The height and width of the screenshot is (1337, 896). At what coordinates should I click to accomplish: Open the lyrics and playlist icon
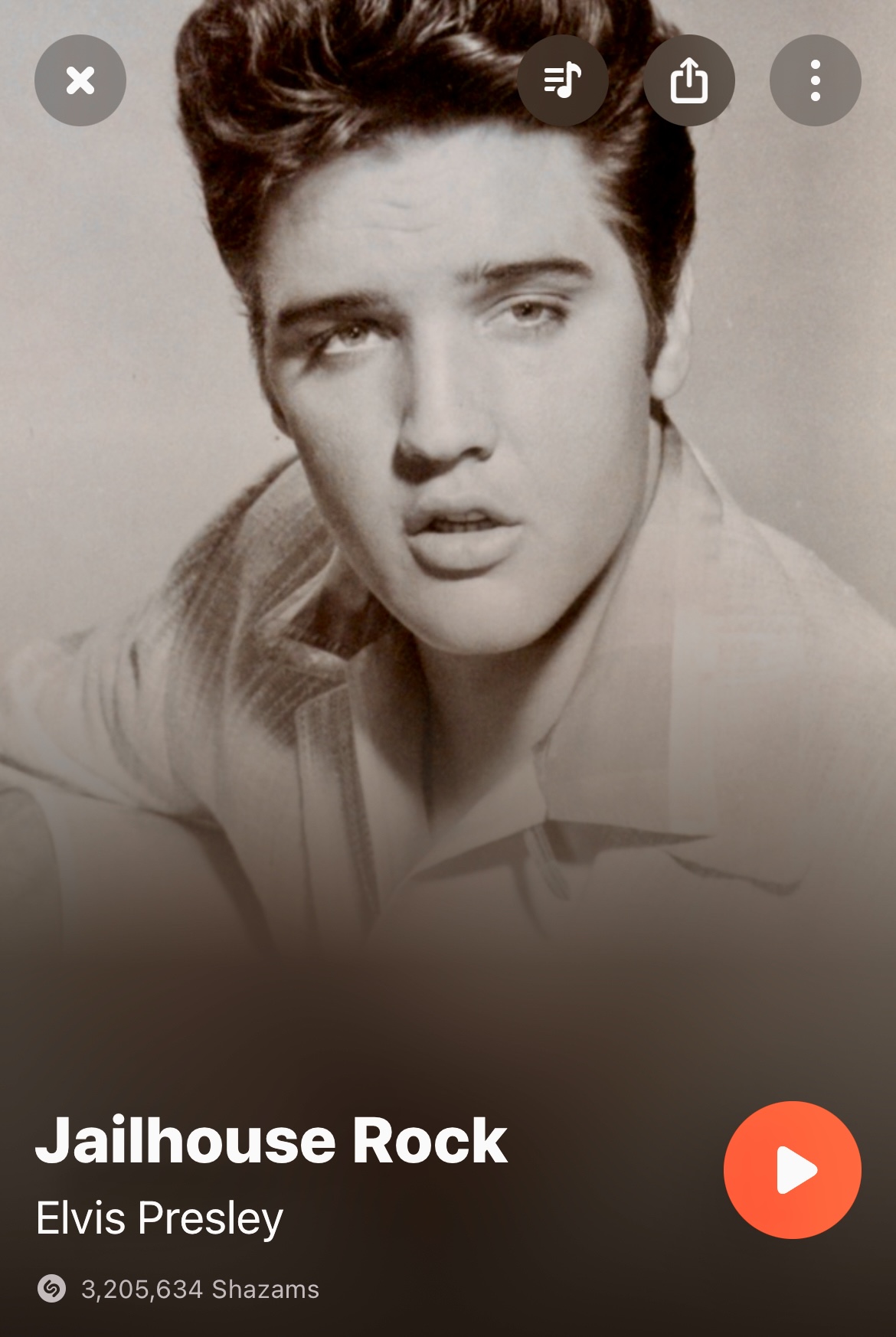point(563,80)
